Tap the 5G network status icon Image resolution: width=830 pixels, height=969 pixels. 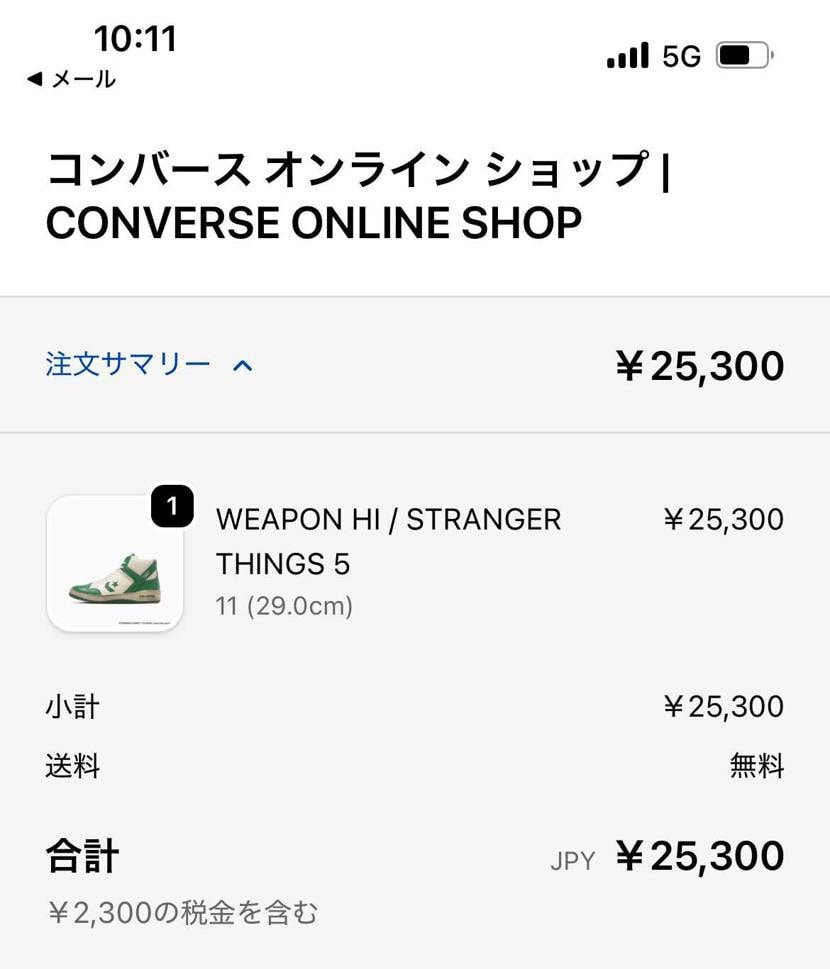coord(679,55)
